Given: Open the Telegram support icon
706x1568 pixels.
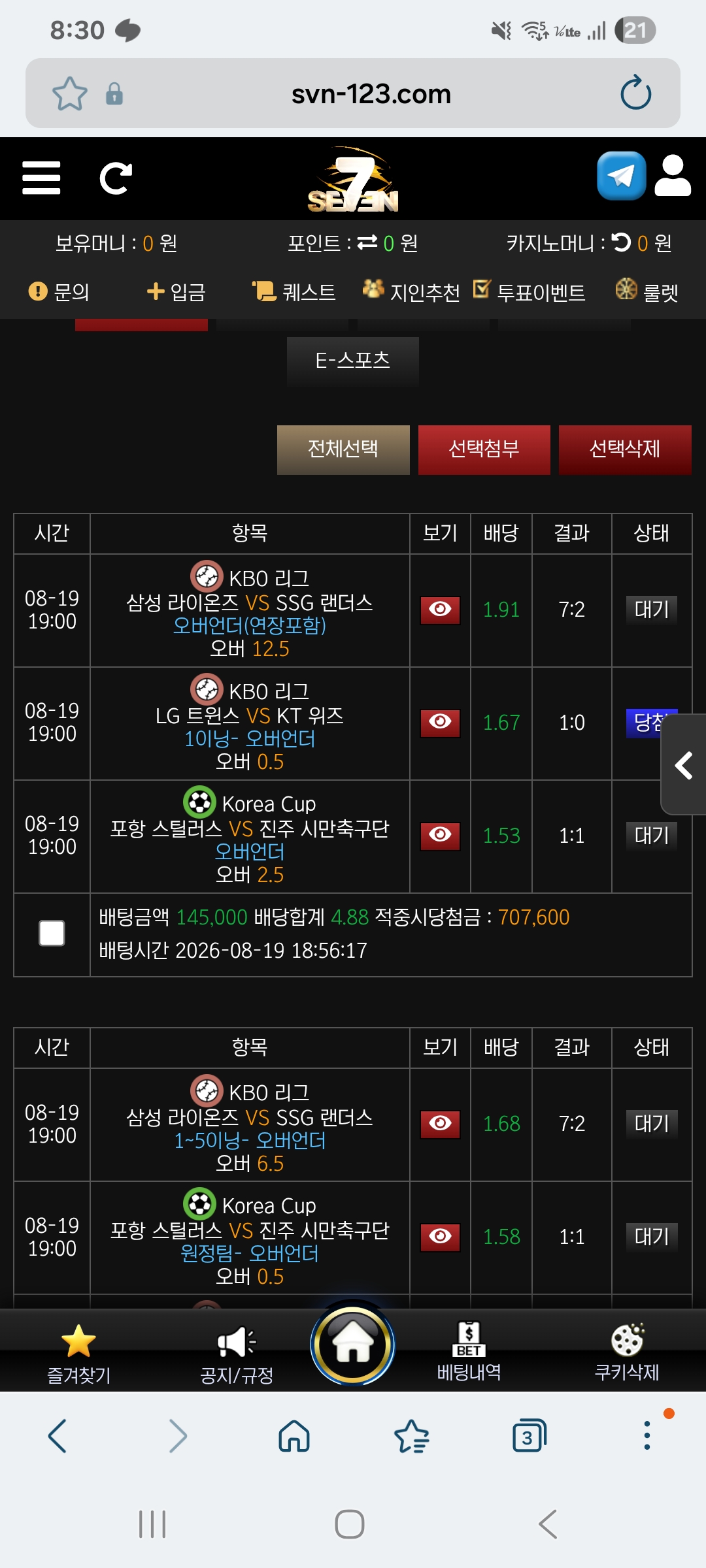Looking at the screenshot, I should click(621, 176).
